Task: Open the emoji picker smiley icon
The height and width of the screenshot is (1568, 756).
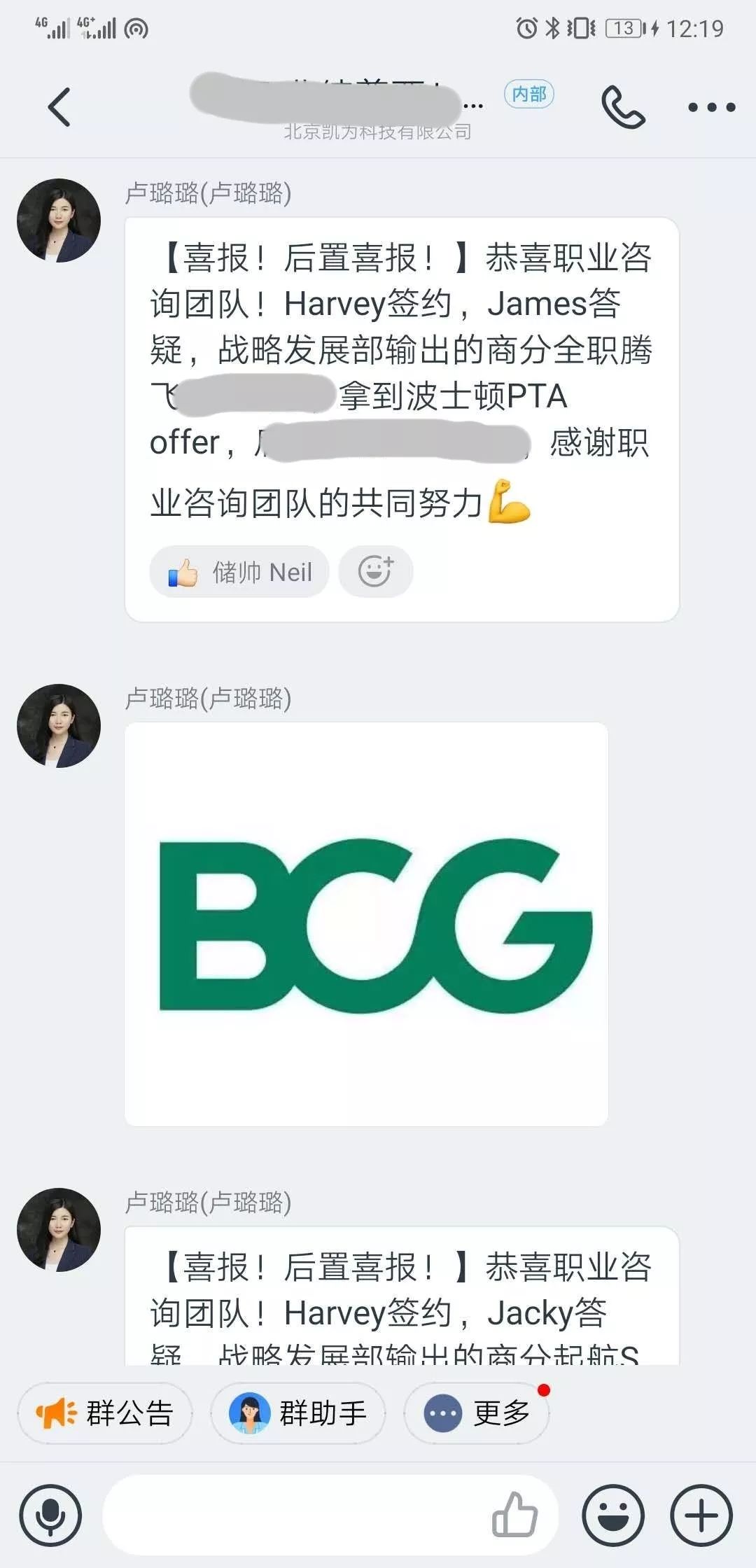Action: point(613,1515)
